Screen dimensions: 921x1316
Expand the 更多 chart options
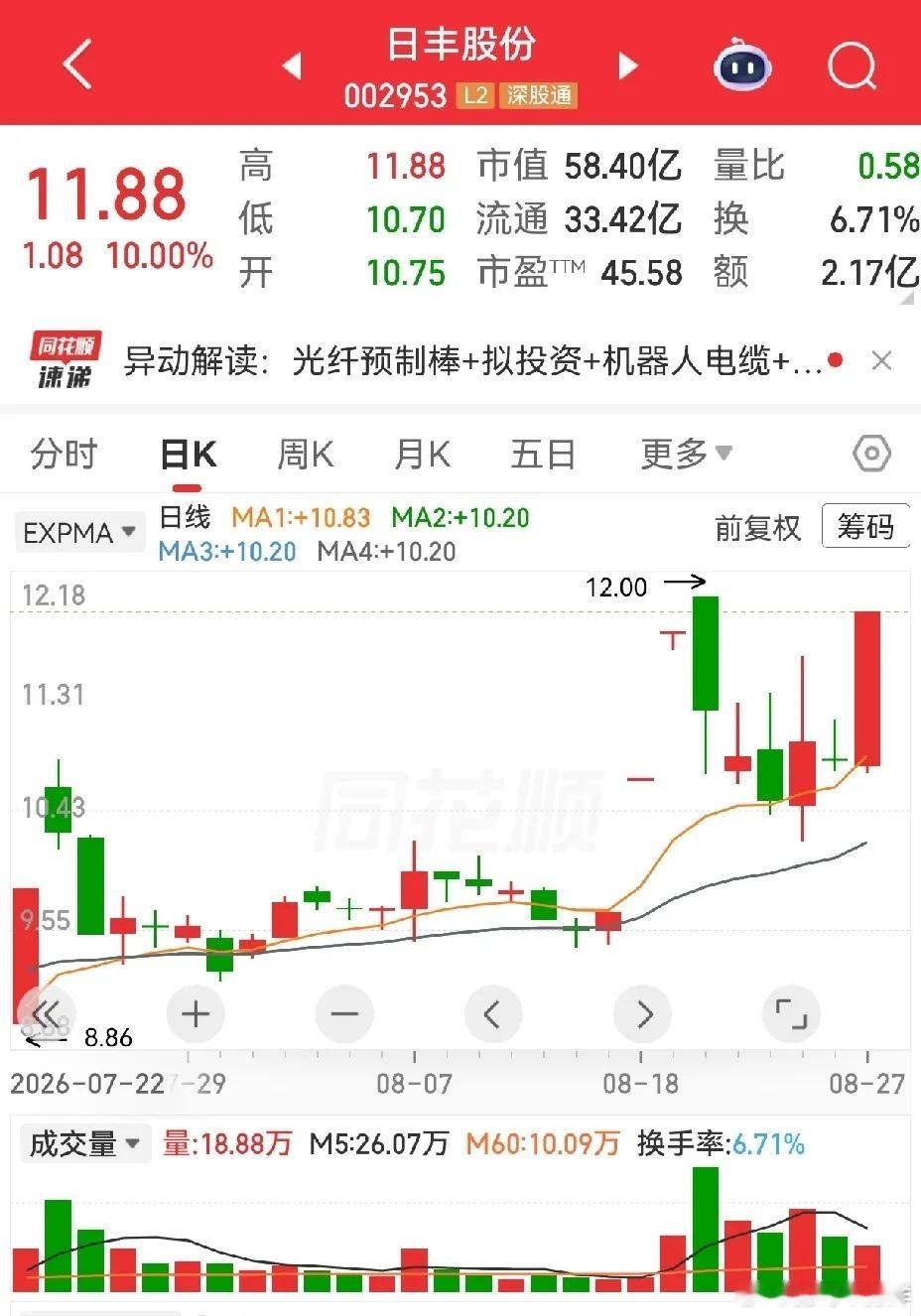686,455
